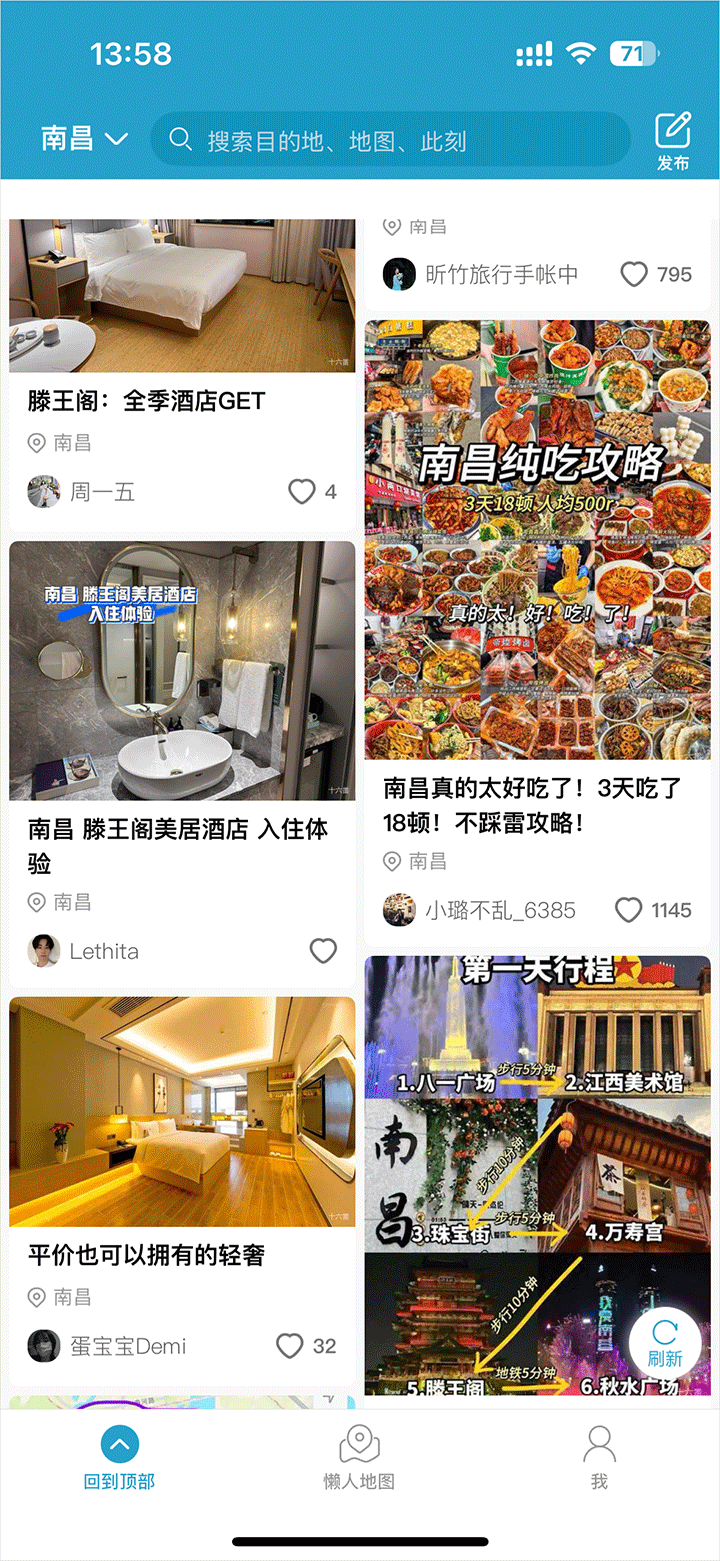The height and width of the screenshot is (1561, 720).
Task: Switch to the 我 profile tab
Action: pyautogui.click(x=599, y=1457)
